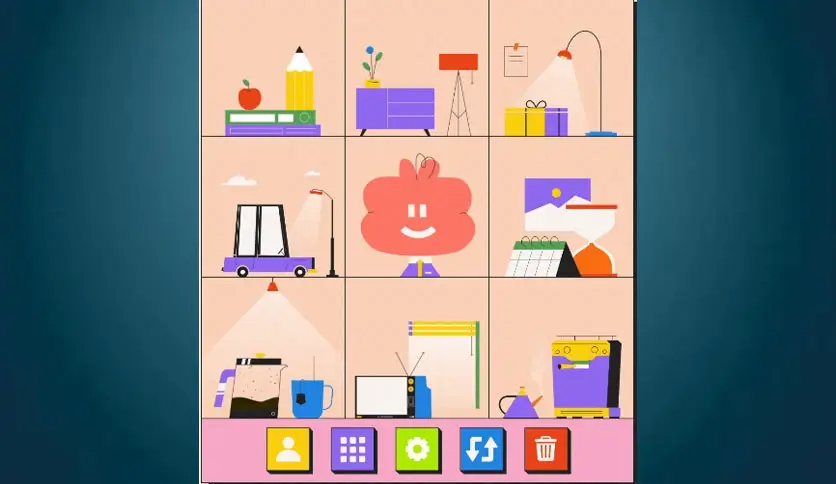Tap the red trash can button
The height and width of the screenshot is (484, 836).
coord(545,449)
